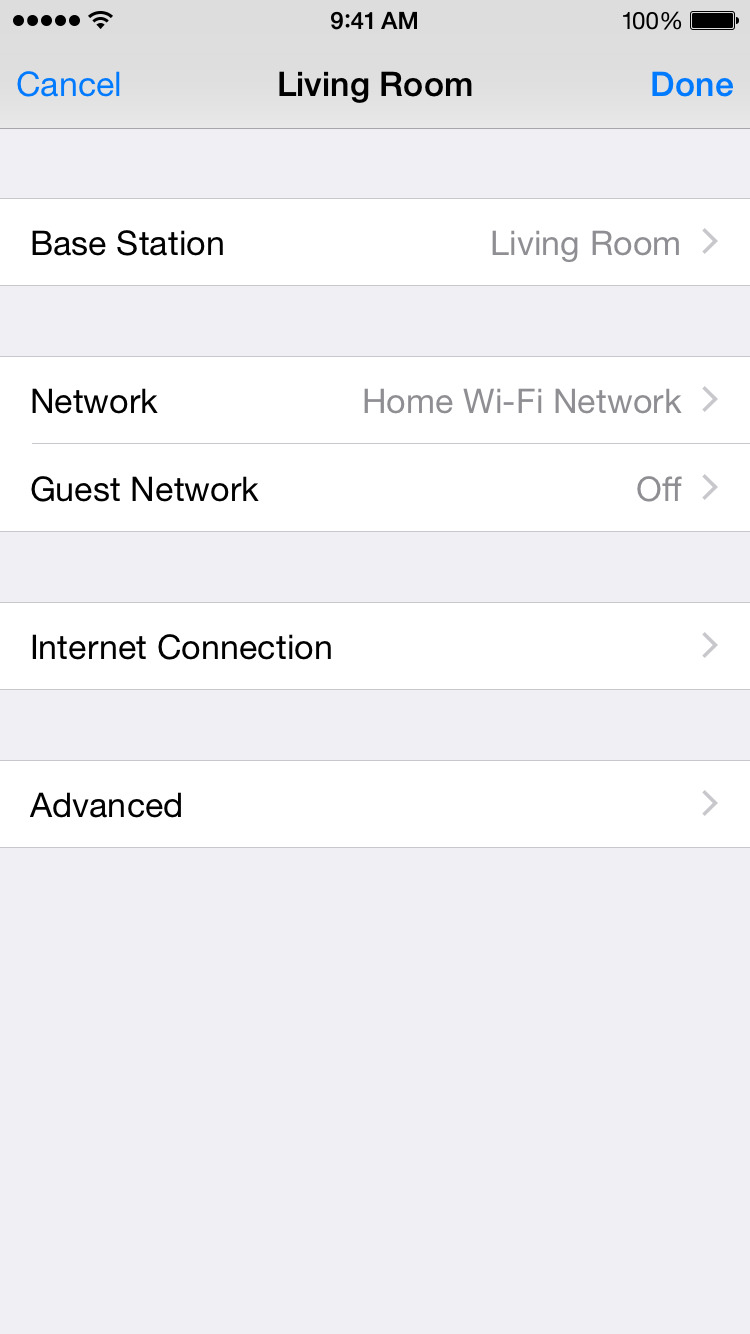View Internet Connection settings

[x=375, y=647]
